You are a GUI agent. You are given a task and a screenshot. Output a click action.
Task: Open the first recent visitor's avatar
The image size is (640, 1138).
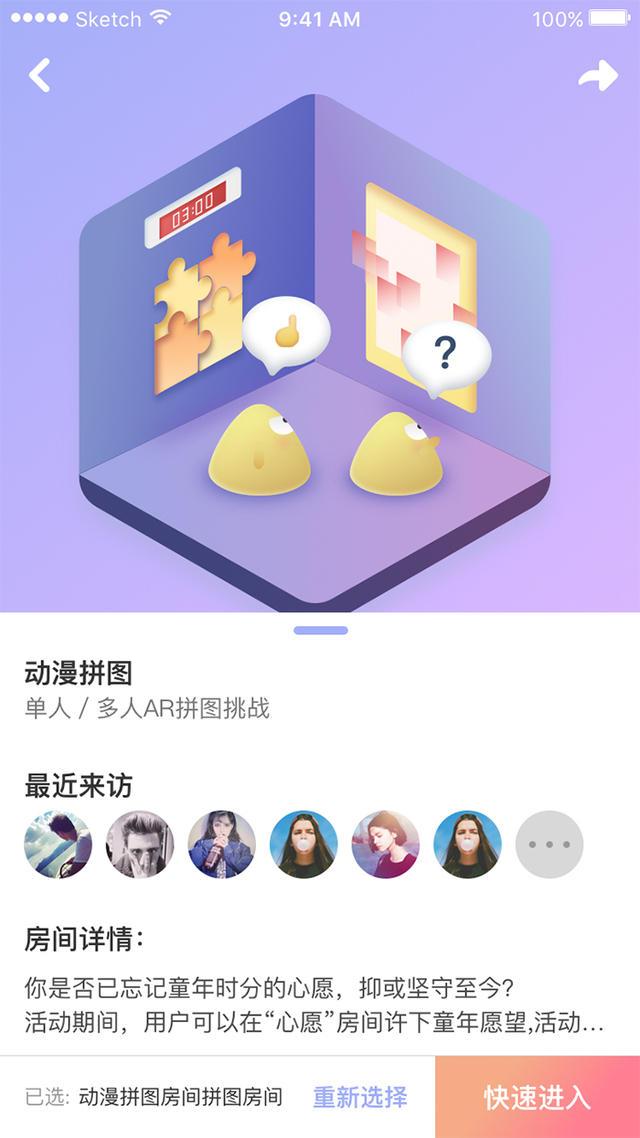(x=58, y=844)
